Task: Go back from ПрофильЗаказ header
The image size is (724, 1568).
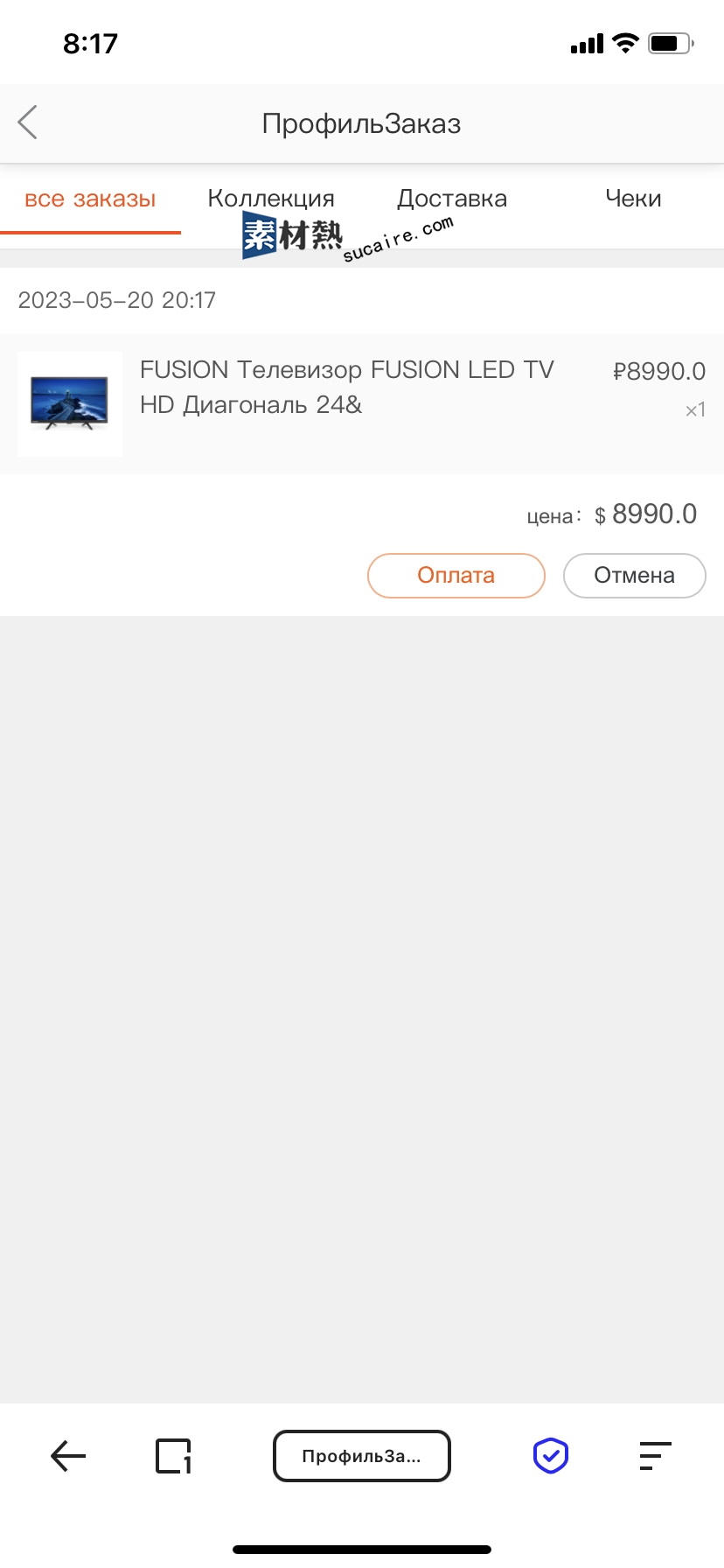Action: tap(28, 122)
